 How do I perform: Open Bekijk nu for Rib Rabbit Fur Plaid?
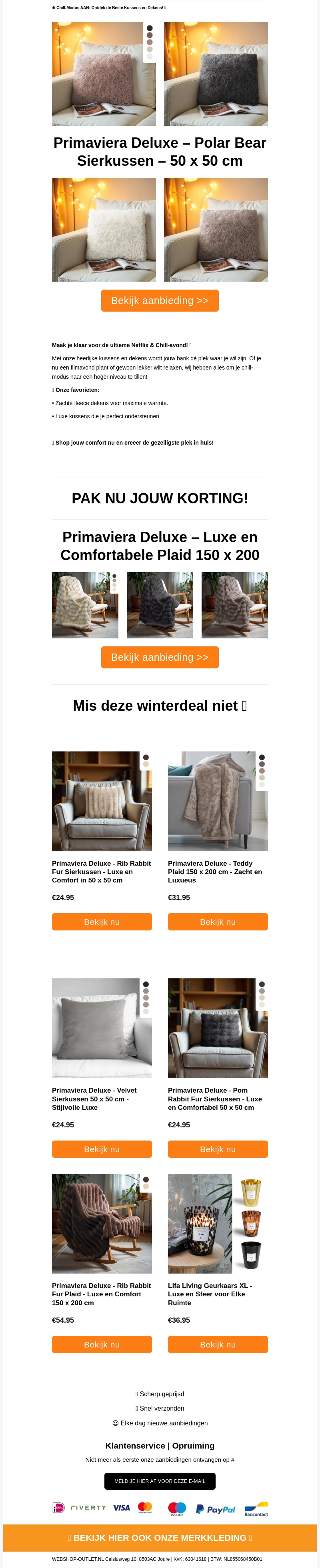coord(102,1344)
